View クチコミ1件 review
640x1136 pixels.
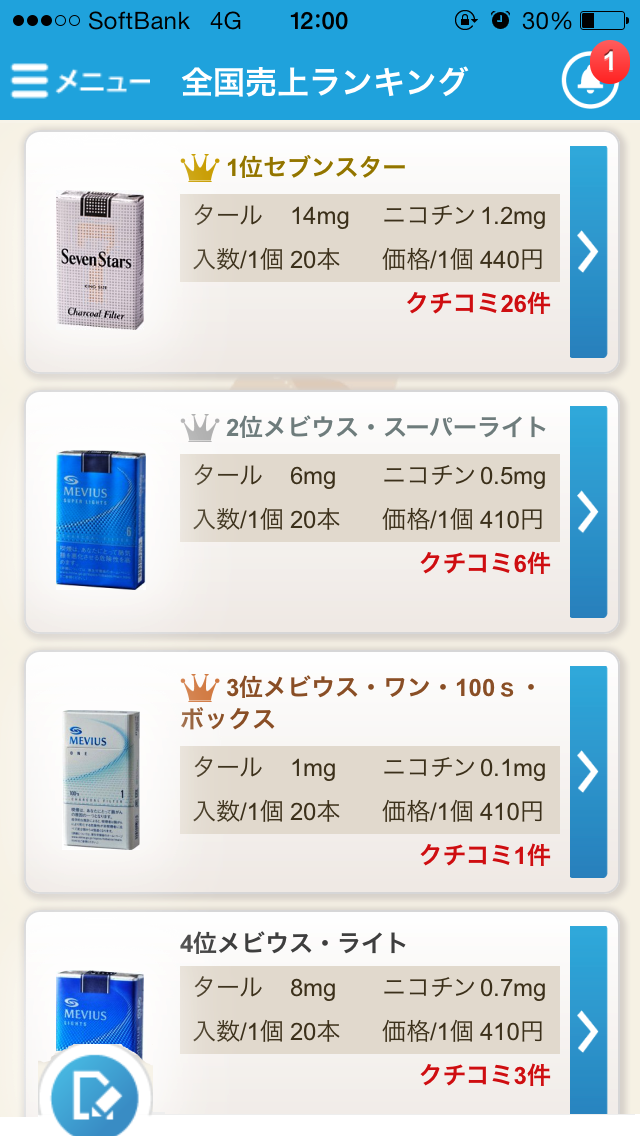485,855
